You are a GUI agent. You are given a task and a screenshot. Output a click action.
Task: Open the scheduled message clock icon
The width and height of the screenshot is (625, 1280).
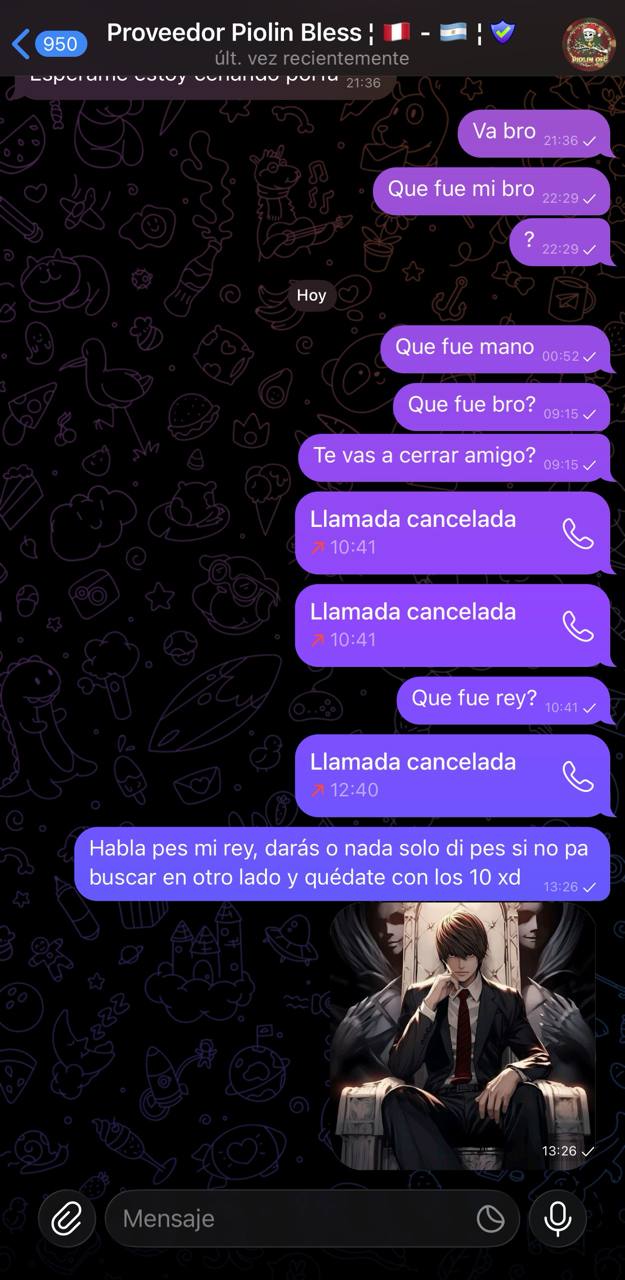(x=490, y=1218)
